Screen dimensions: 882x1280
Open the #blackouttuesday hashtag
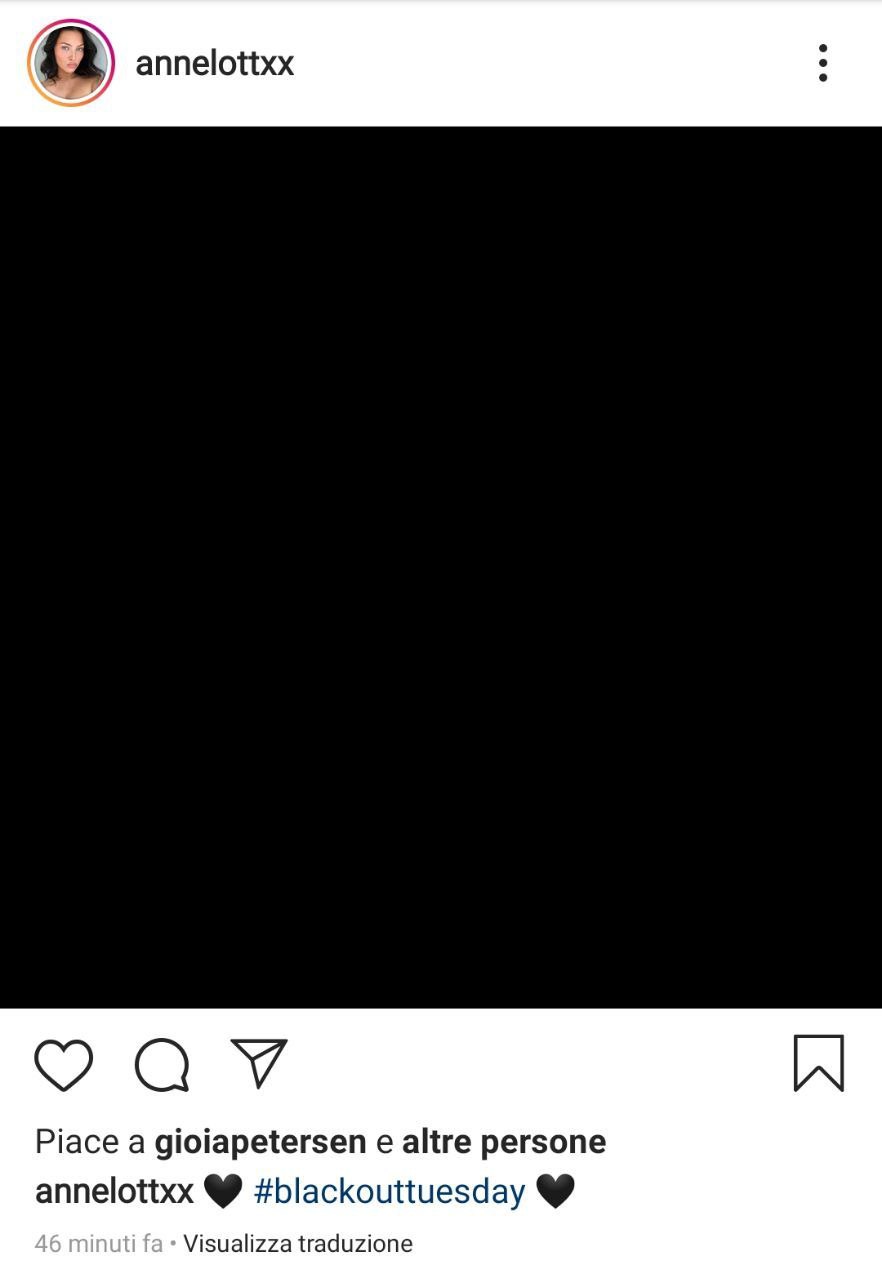[390, 1191]
